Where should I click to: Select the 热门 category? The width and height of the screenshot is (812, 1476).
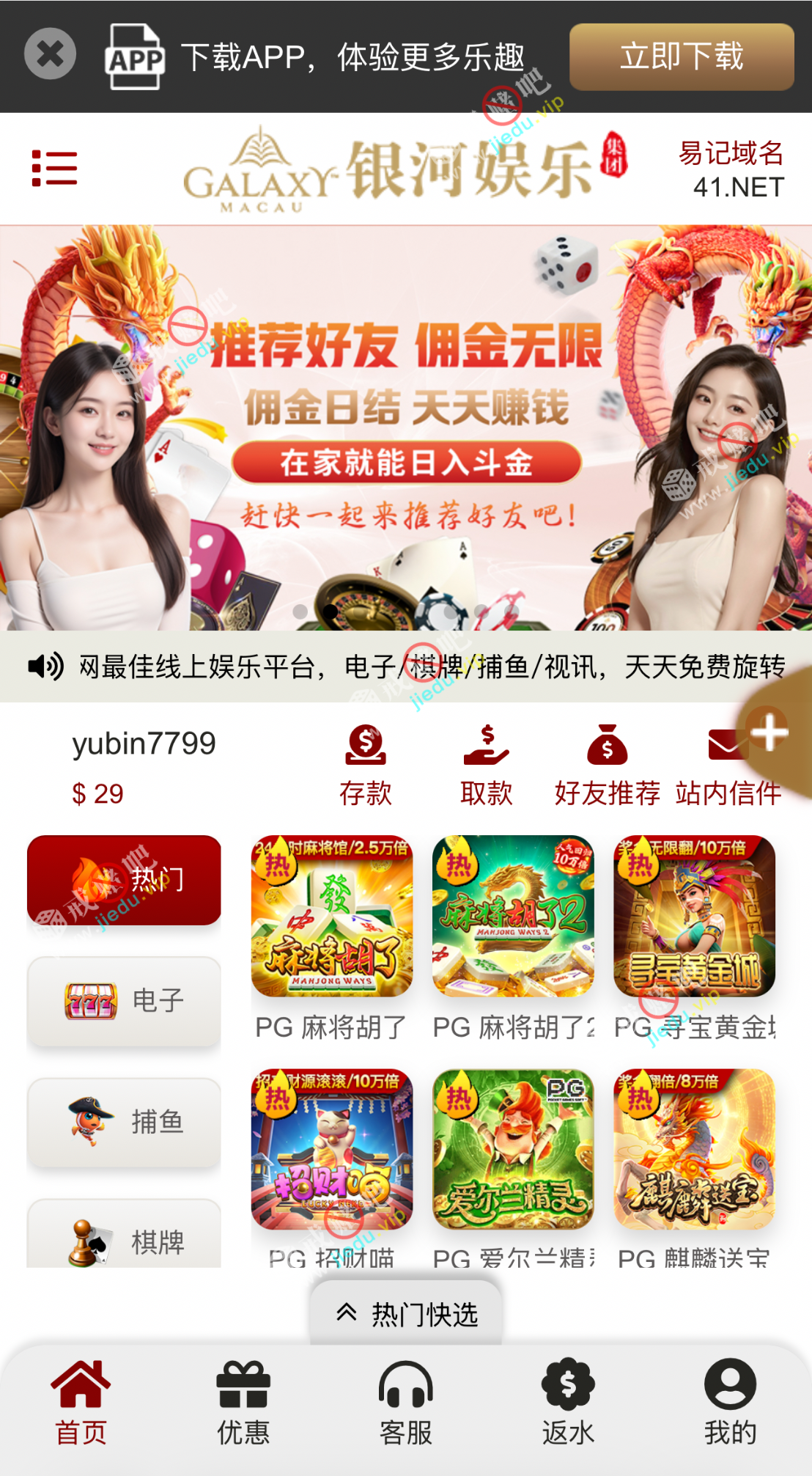124,879
